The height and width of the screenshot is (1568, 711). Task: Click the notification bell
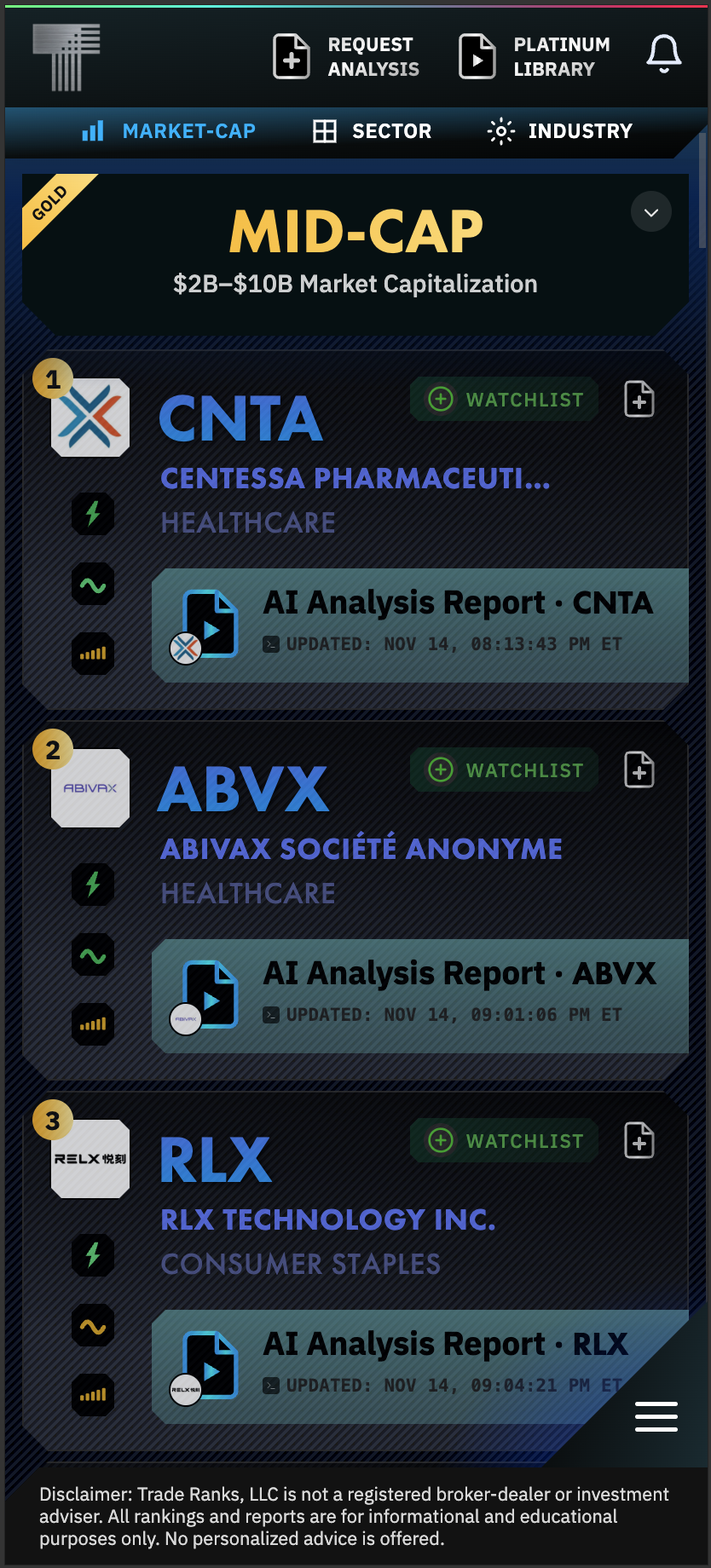click(662, 54)
